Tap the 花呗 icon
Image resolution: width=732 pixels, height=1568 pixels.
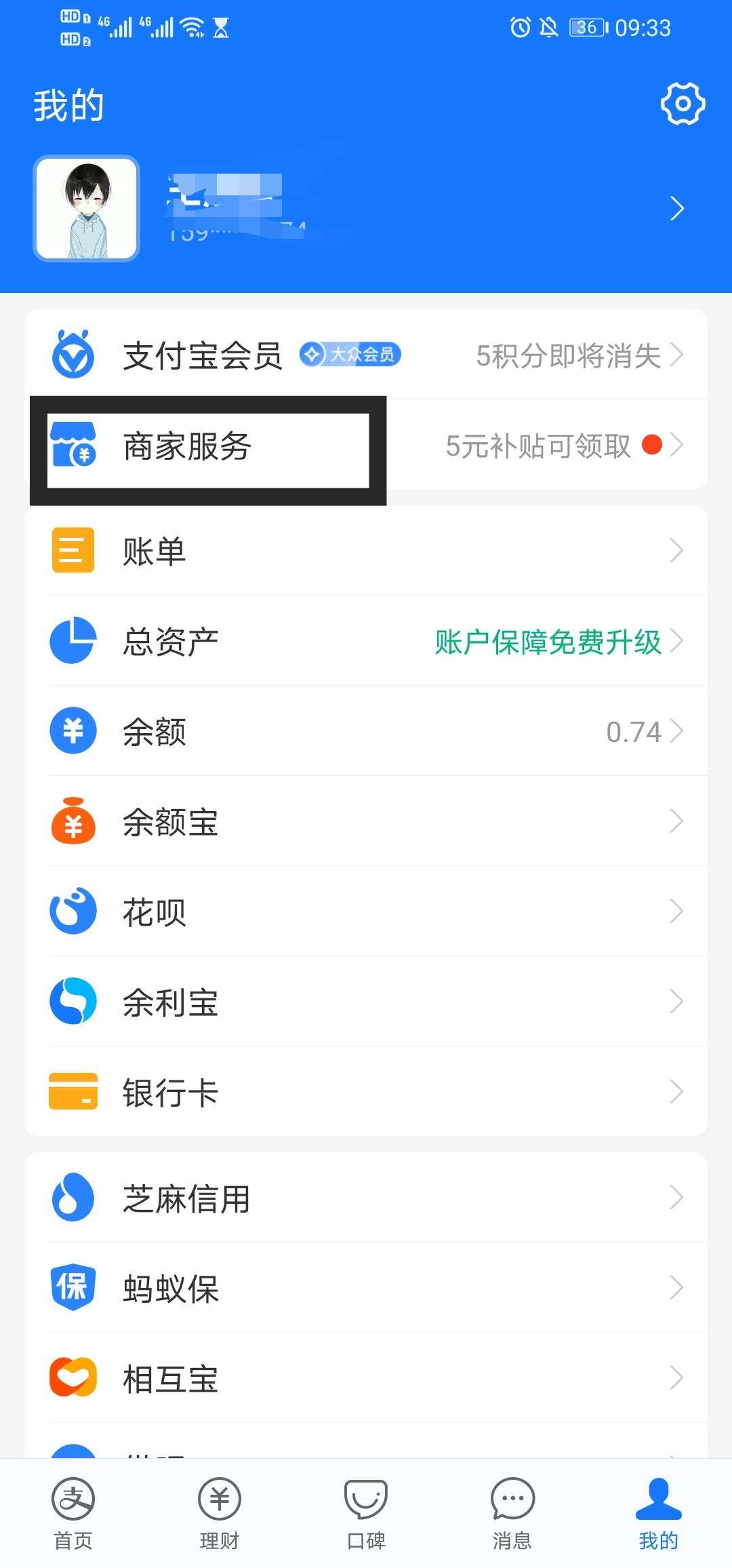point(72,911)
